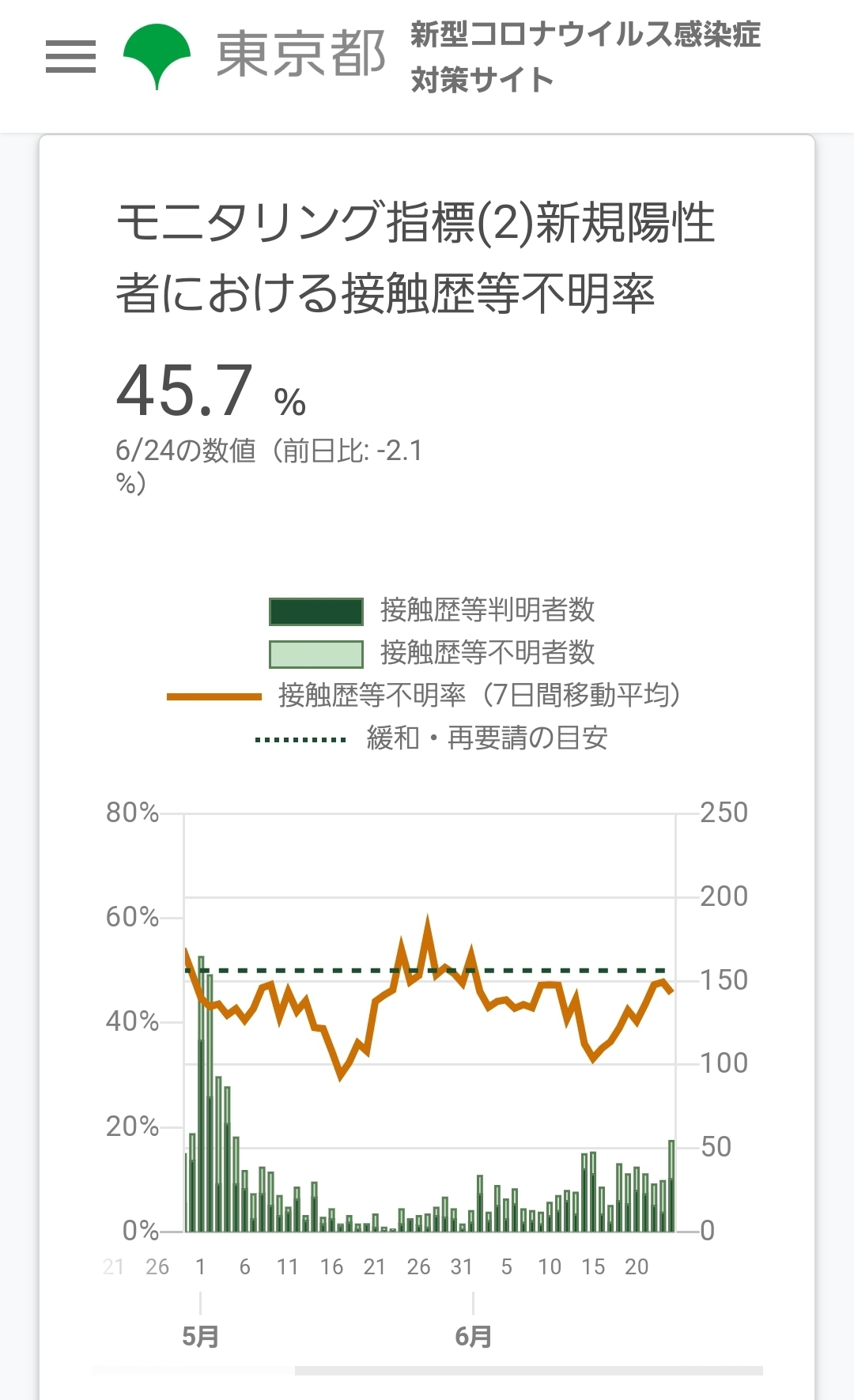Hide the 接触歴等不明率 moving average line
This screenshot has height=1400, width=854.
(425, 696)
